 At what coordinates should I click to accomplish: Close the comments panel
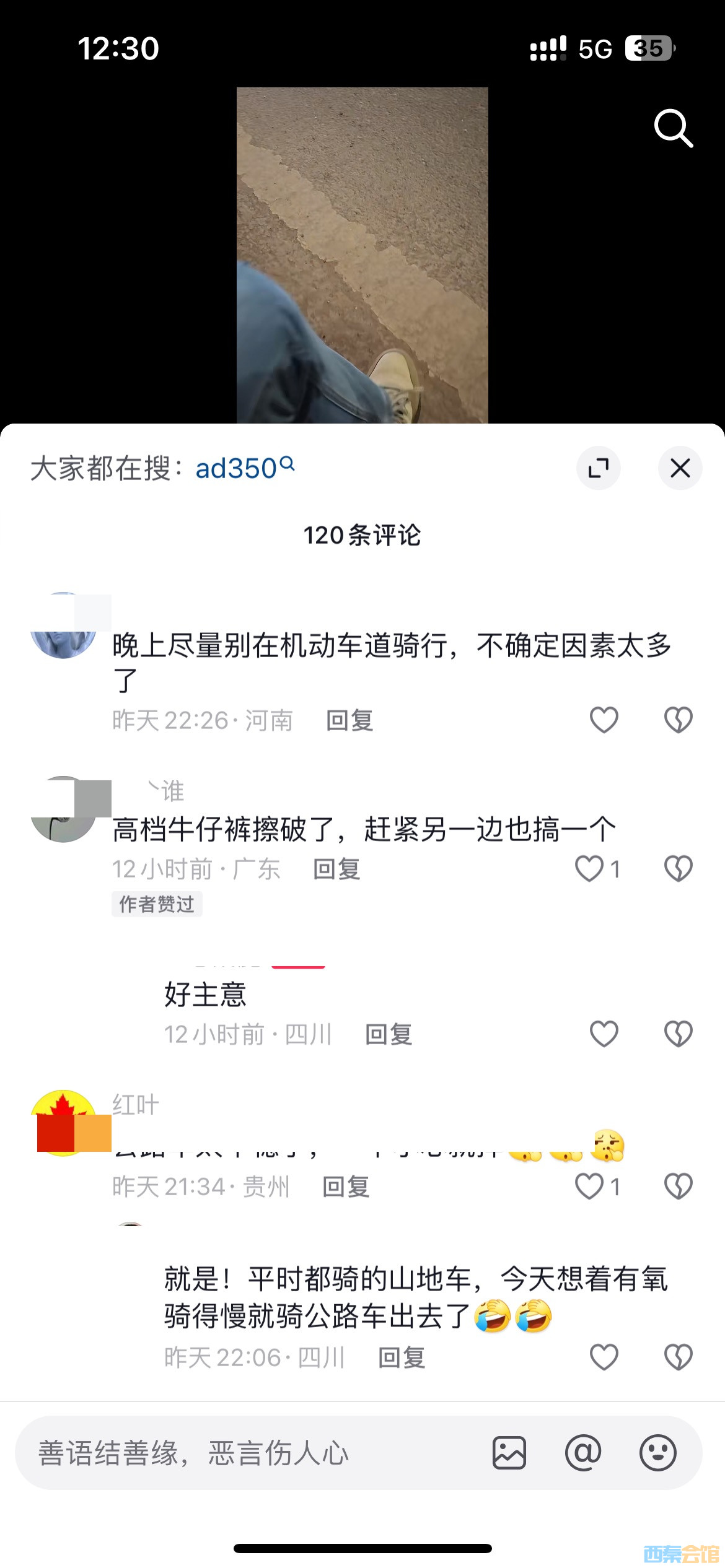click(x=680, y=468)
